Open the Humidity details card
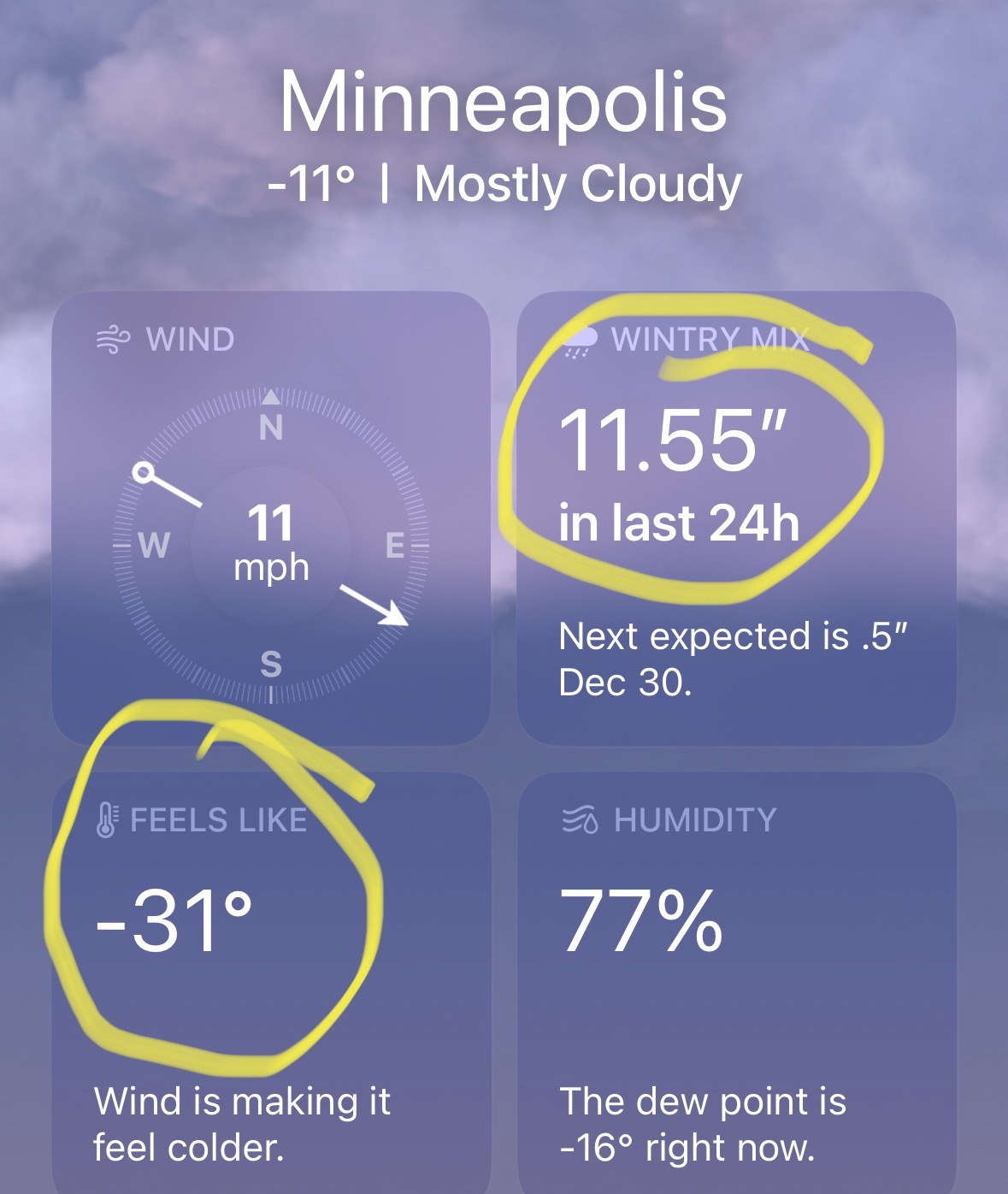 click(x=736, y=984)
